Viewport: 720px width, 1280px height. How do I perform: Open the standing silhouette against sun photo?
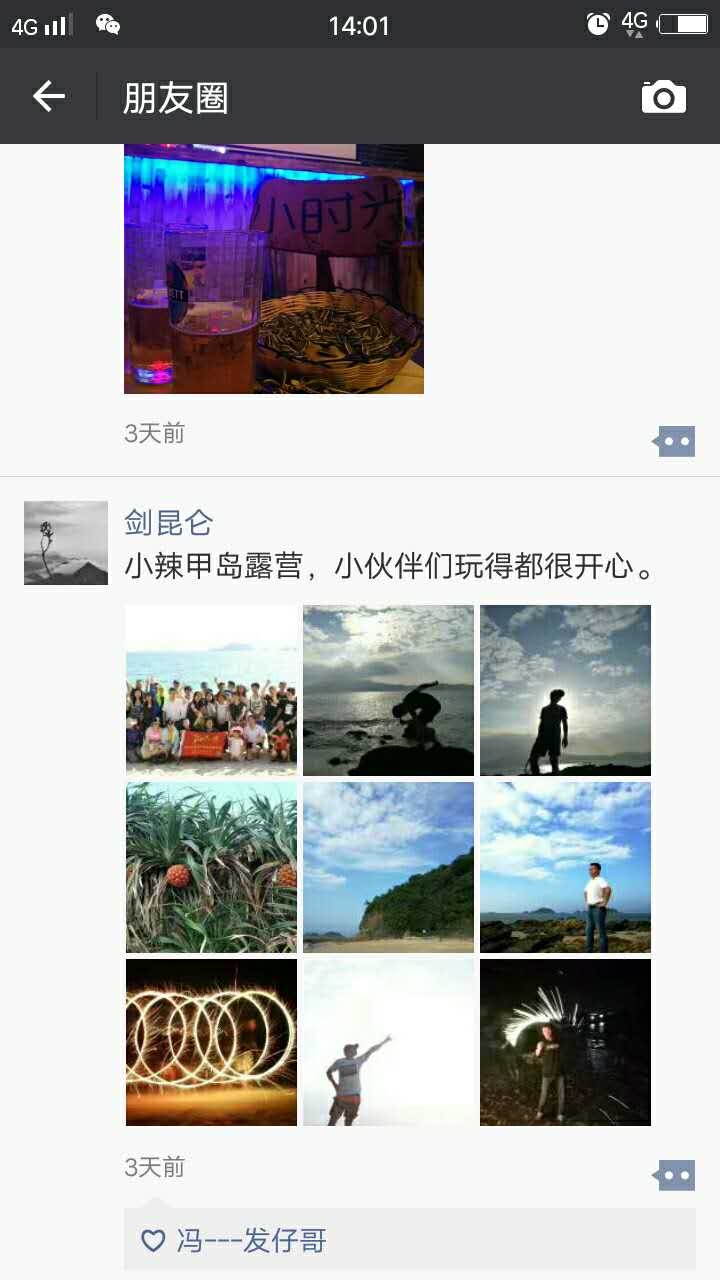pyautogui.click(x=565, y=690)
